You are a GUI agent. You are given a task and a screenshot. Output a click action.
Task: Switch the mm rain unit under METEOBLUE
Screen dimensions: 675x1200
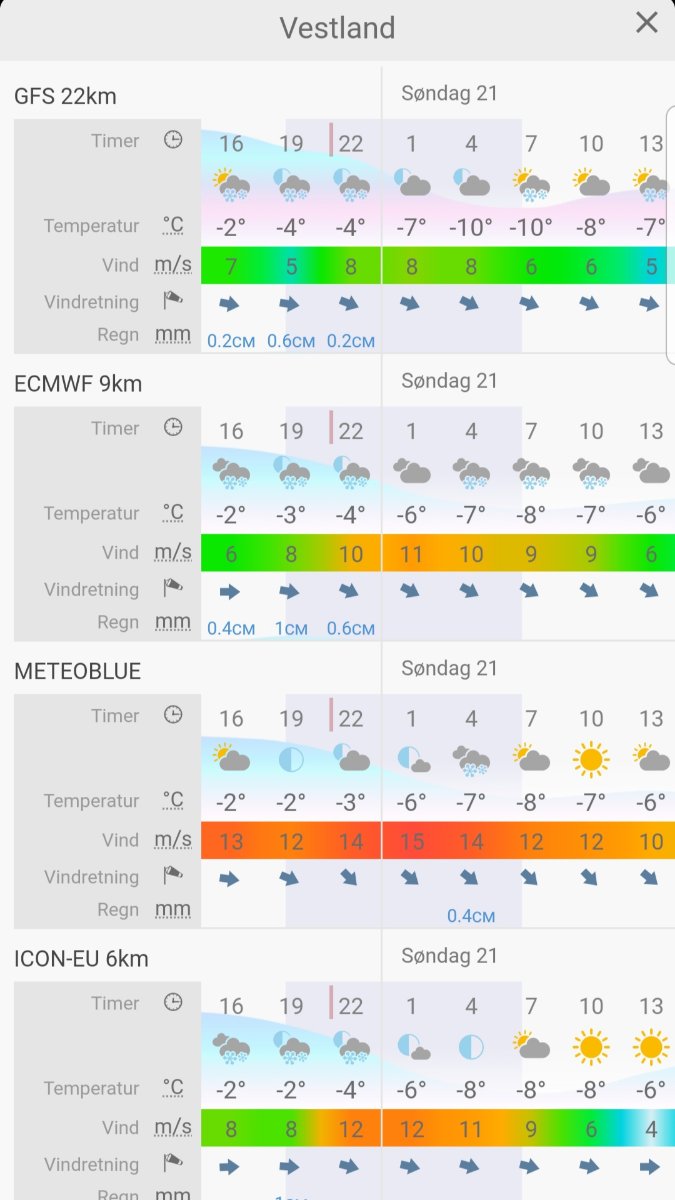173,910
